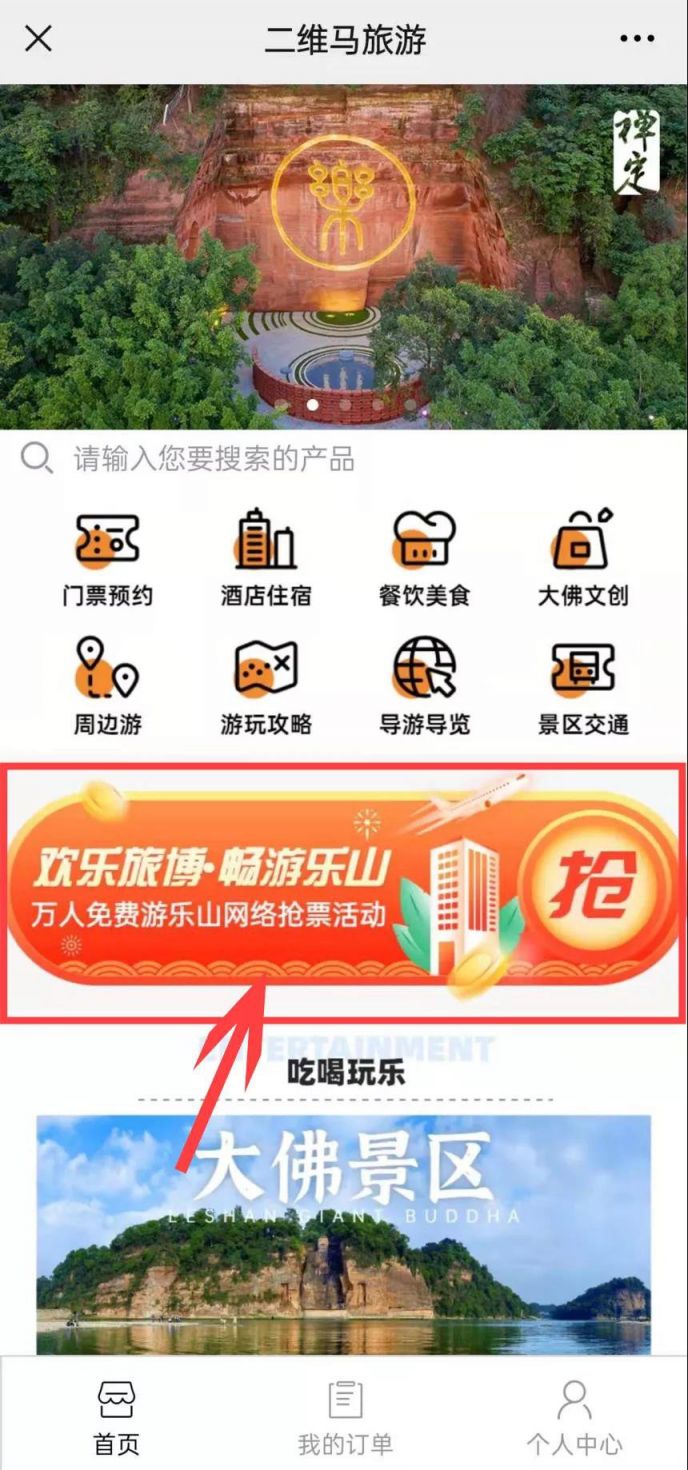Switch to the 首页 tab
The height and width of the screenshot is (1470, 688).
pyautogui.click(x=116, y=1416)
